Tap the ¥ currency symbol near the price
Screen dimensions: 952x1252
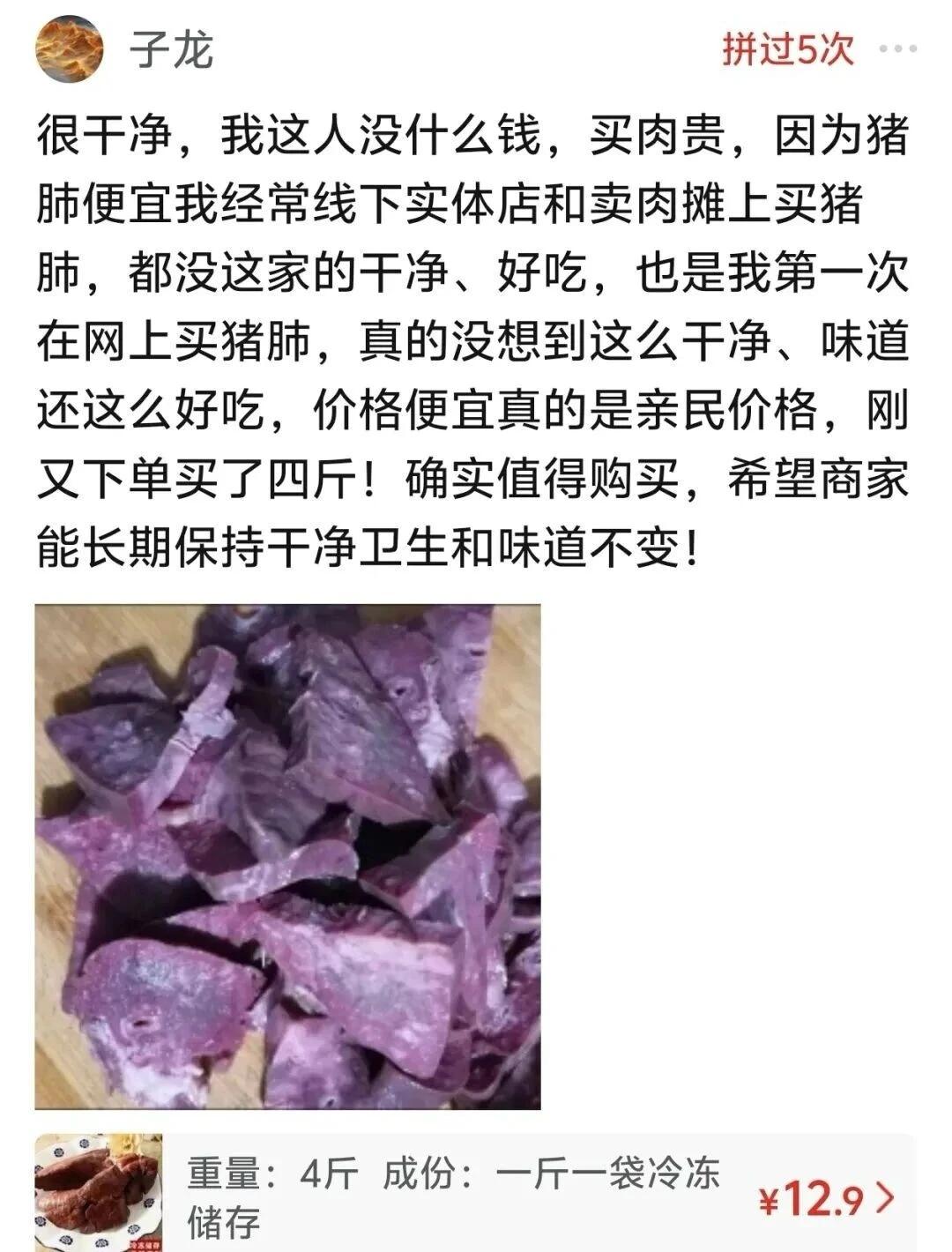769,1197
